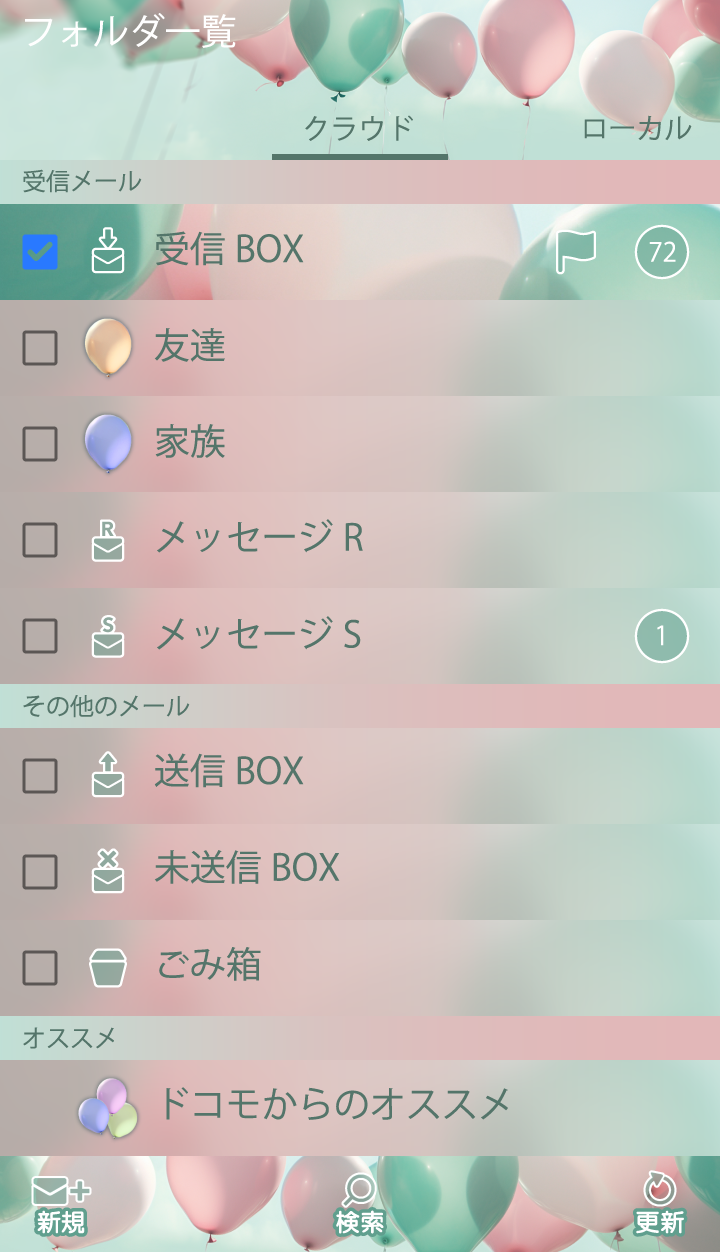
Task: Tick the メッセージR checkbox
Action: pyautogui.click(x=40, y=540)
